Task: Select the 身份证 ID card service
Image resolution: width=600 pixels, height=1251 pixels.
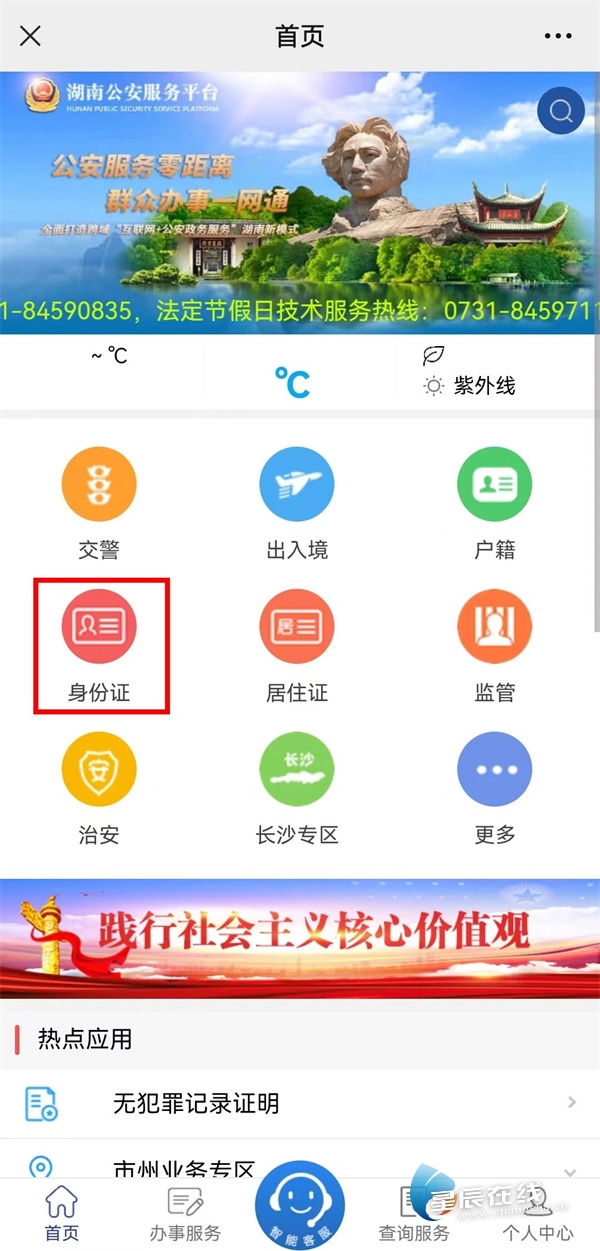Action: (100, 645)
